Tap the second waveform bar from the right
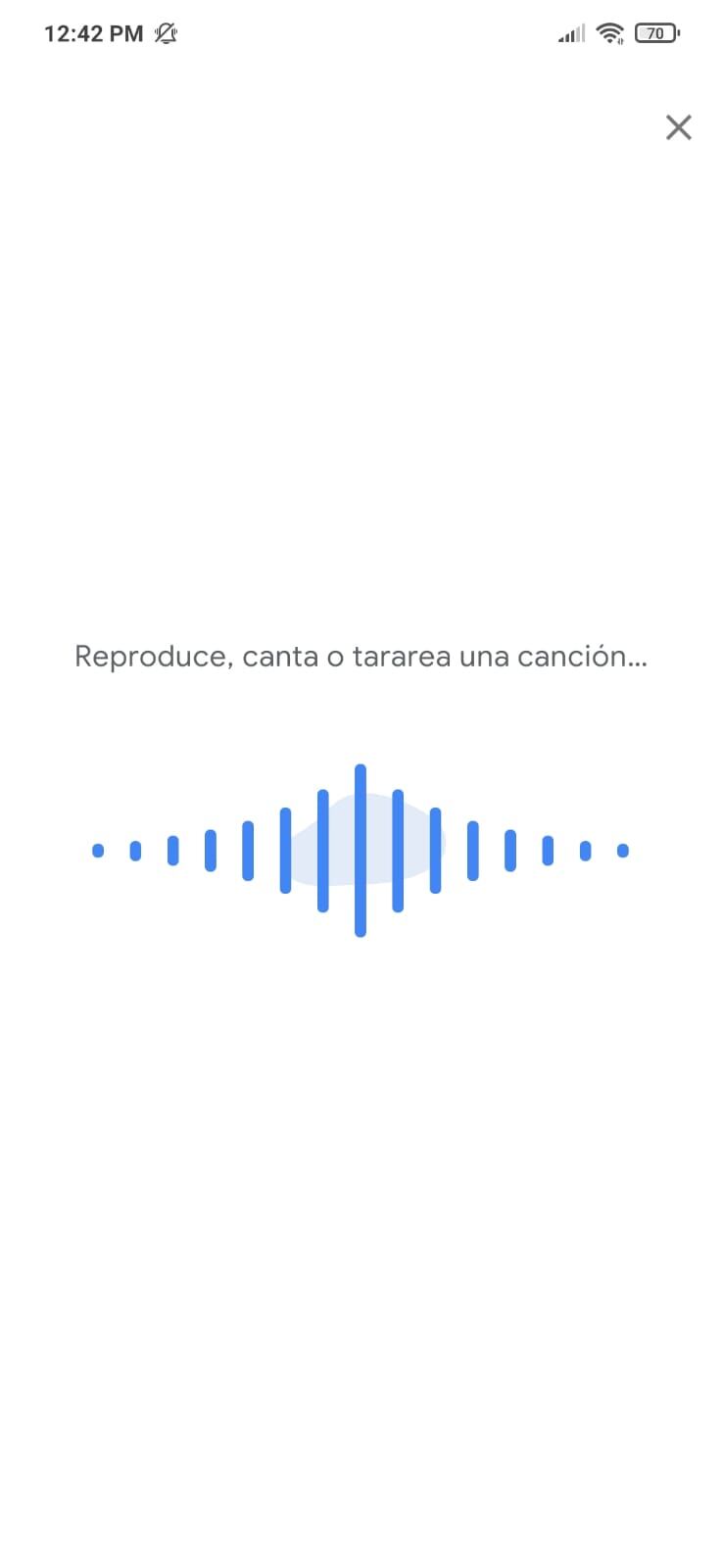723x1568 pixels. (586, 850)
